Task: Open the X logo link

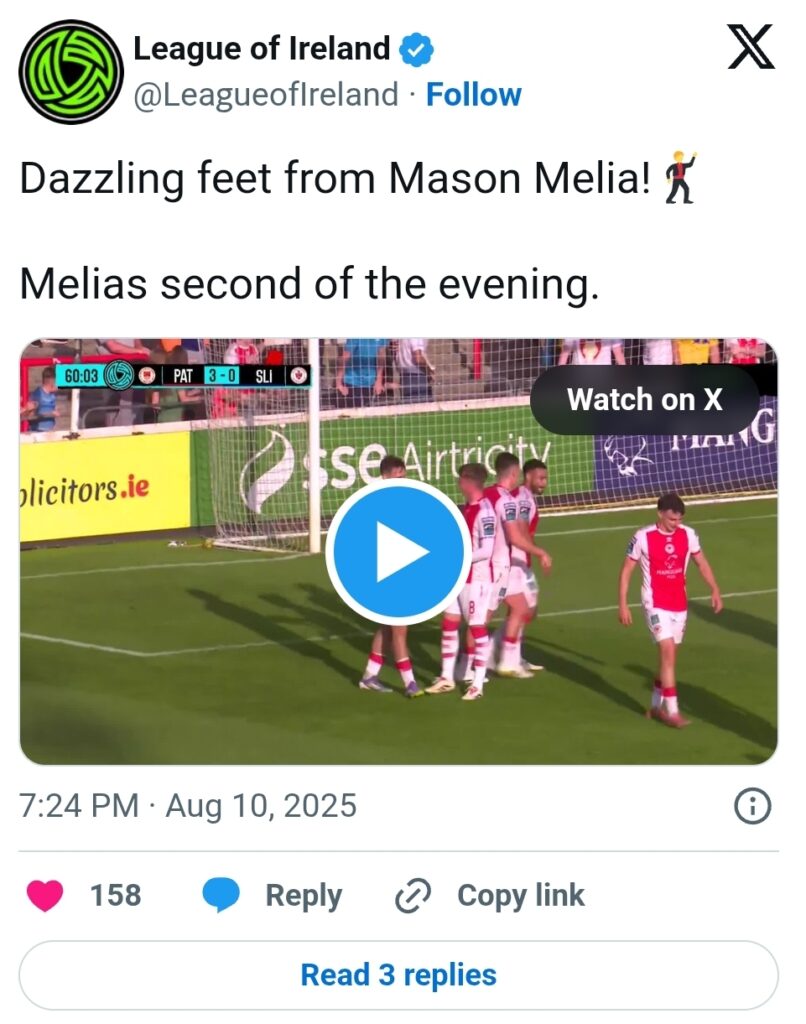Action: (751, 49)
